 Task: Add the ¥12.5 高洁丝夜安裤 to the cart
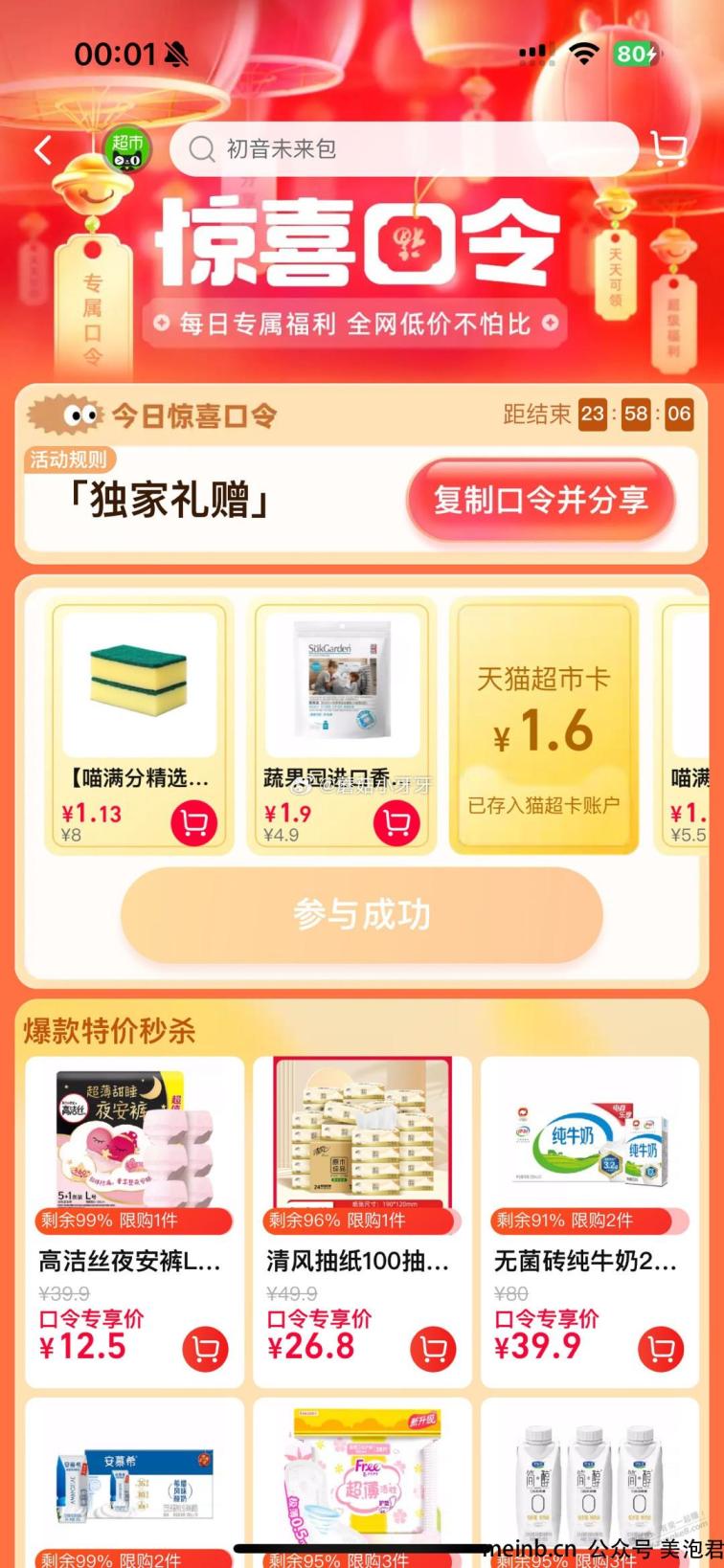[205, 1349]
